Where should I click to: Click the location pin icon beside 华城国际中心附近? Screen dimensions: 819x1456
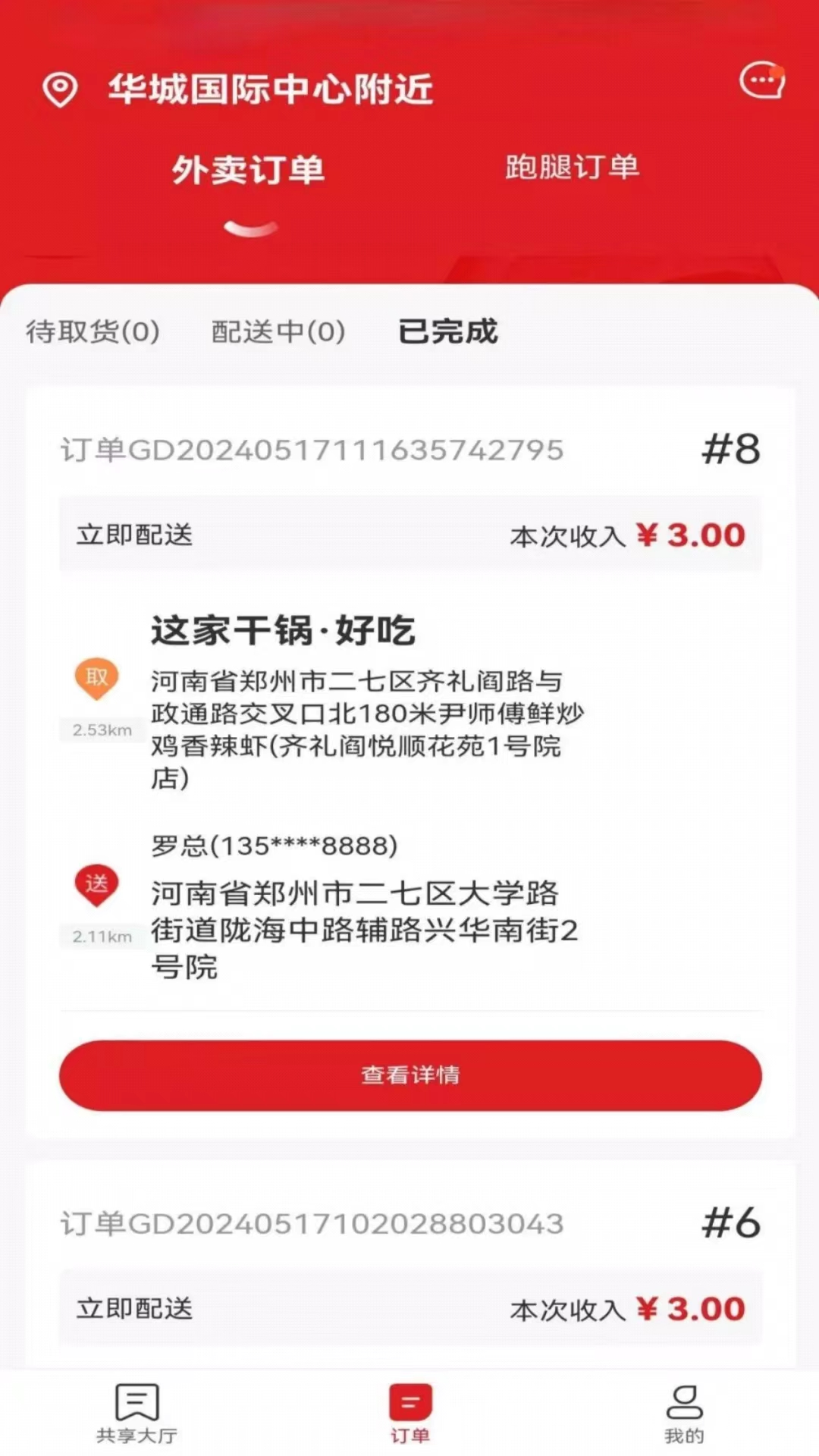[x=59, y=87]
